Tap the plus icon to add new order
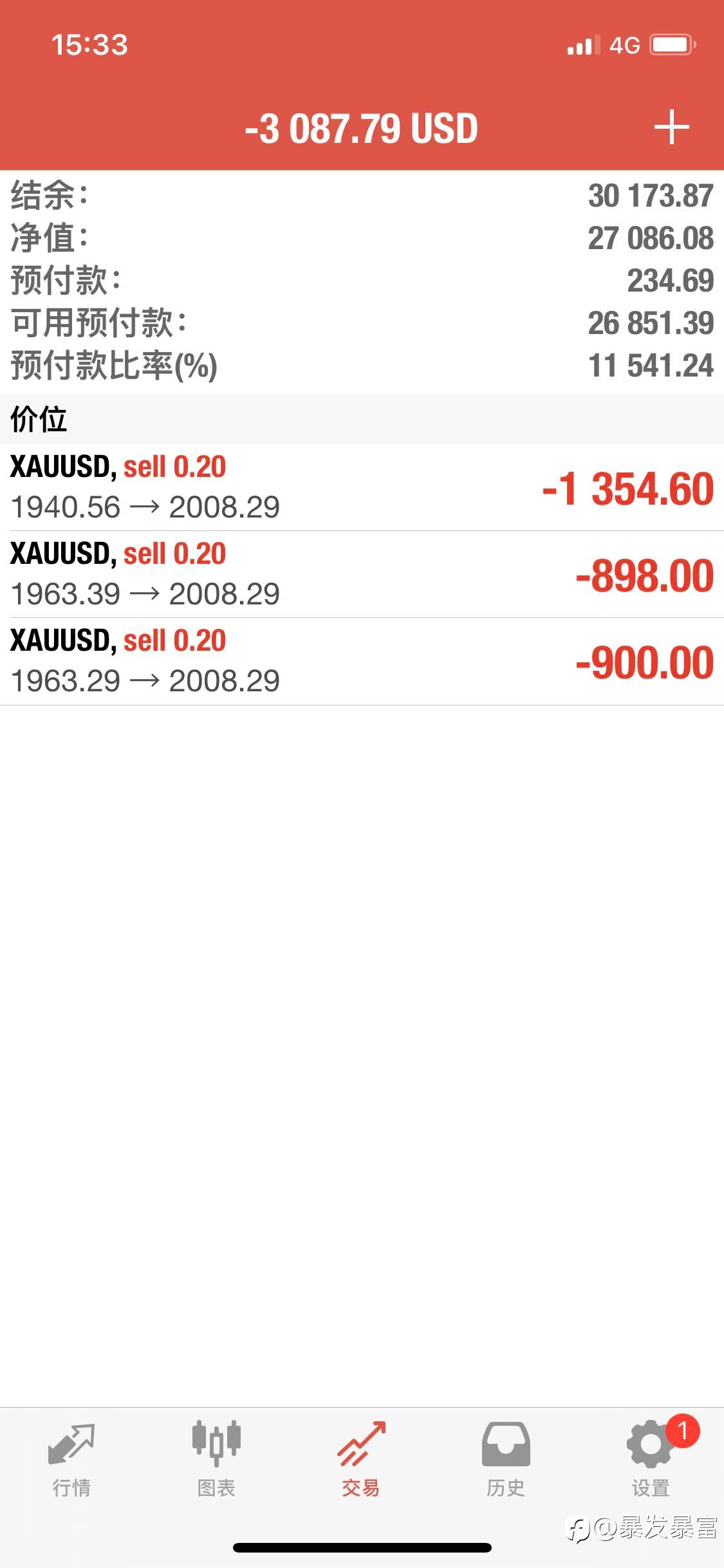The image size is (724, 1568). point(671,127)
